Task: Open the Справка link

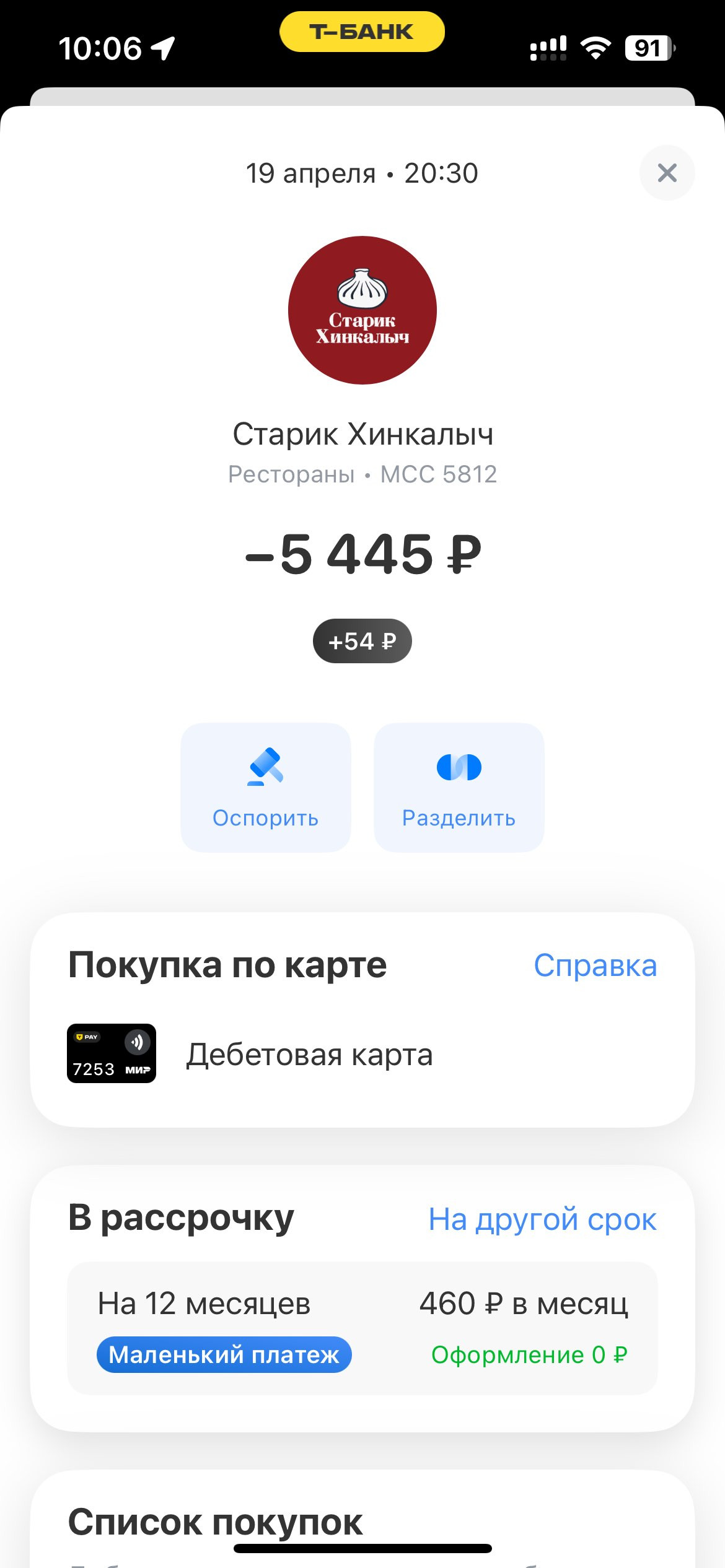Action: pyautogui.click(x=595, y=965)
